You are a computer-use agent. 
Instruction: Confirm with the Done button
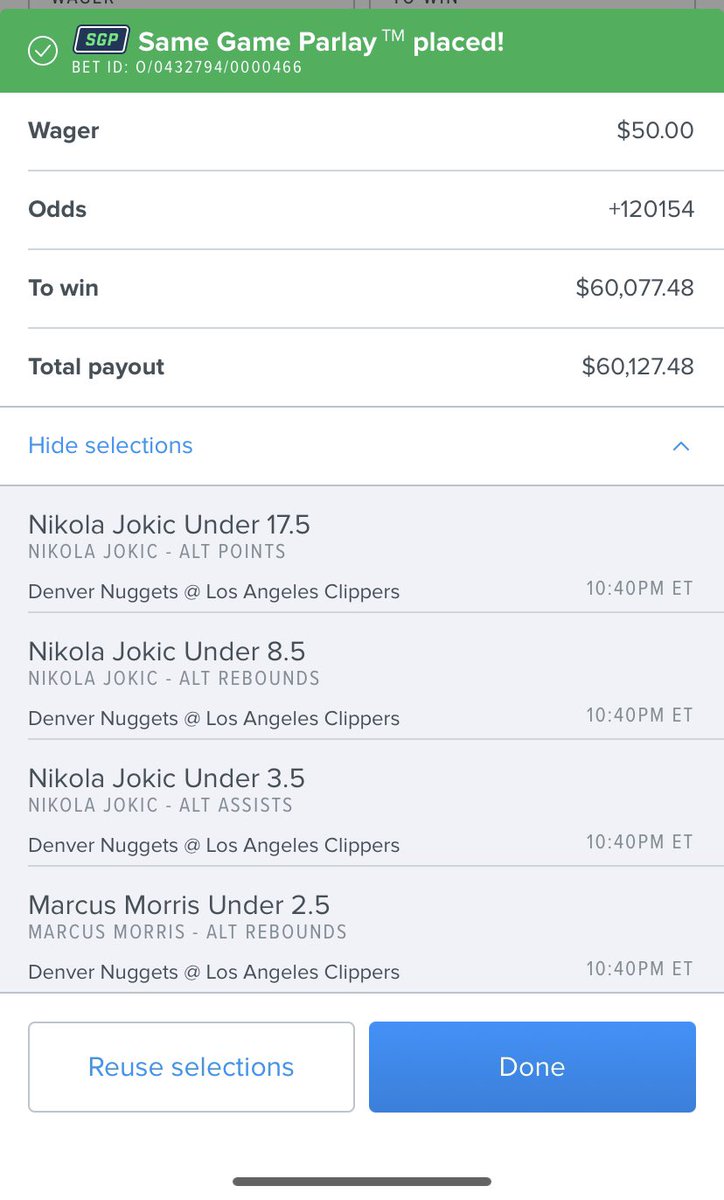(x=532, y=1067)
